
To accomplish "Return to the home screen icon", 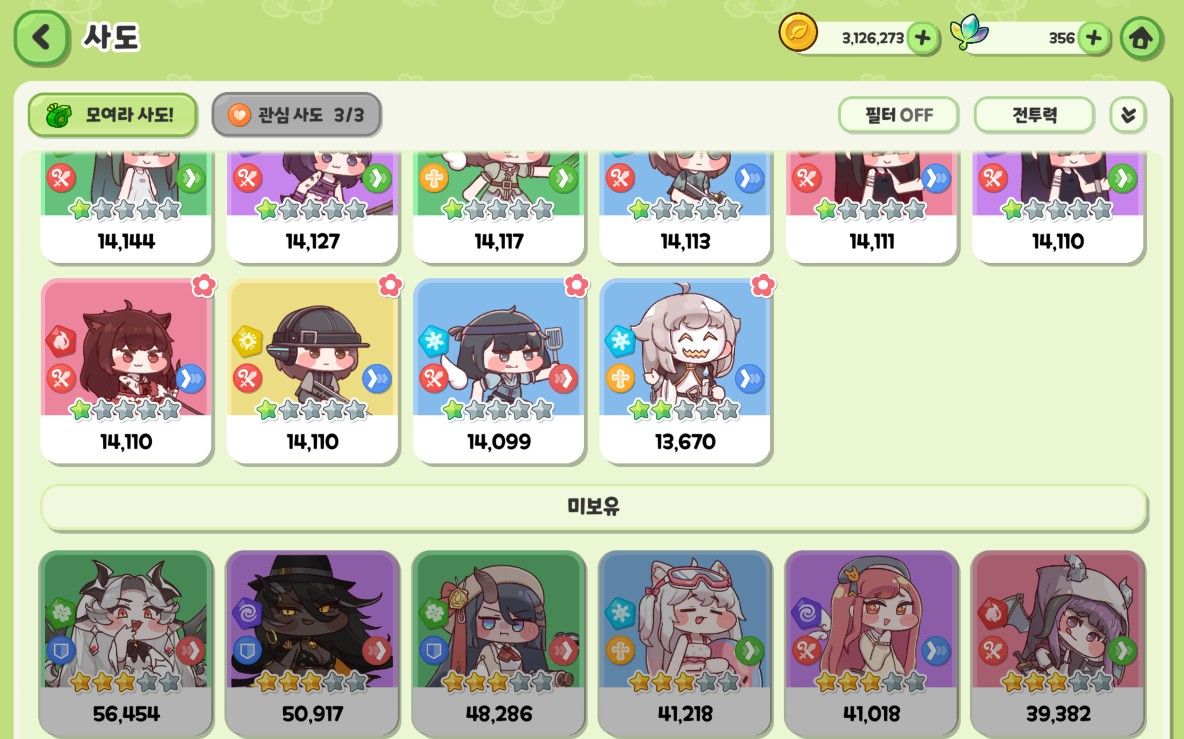I will click(1141, 39).
